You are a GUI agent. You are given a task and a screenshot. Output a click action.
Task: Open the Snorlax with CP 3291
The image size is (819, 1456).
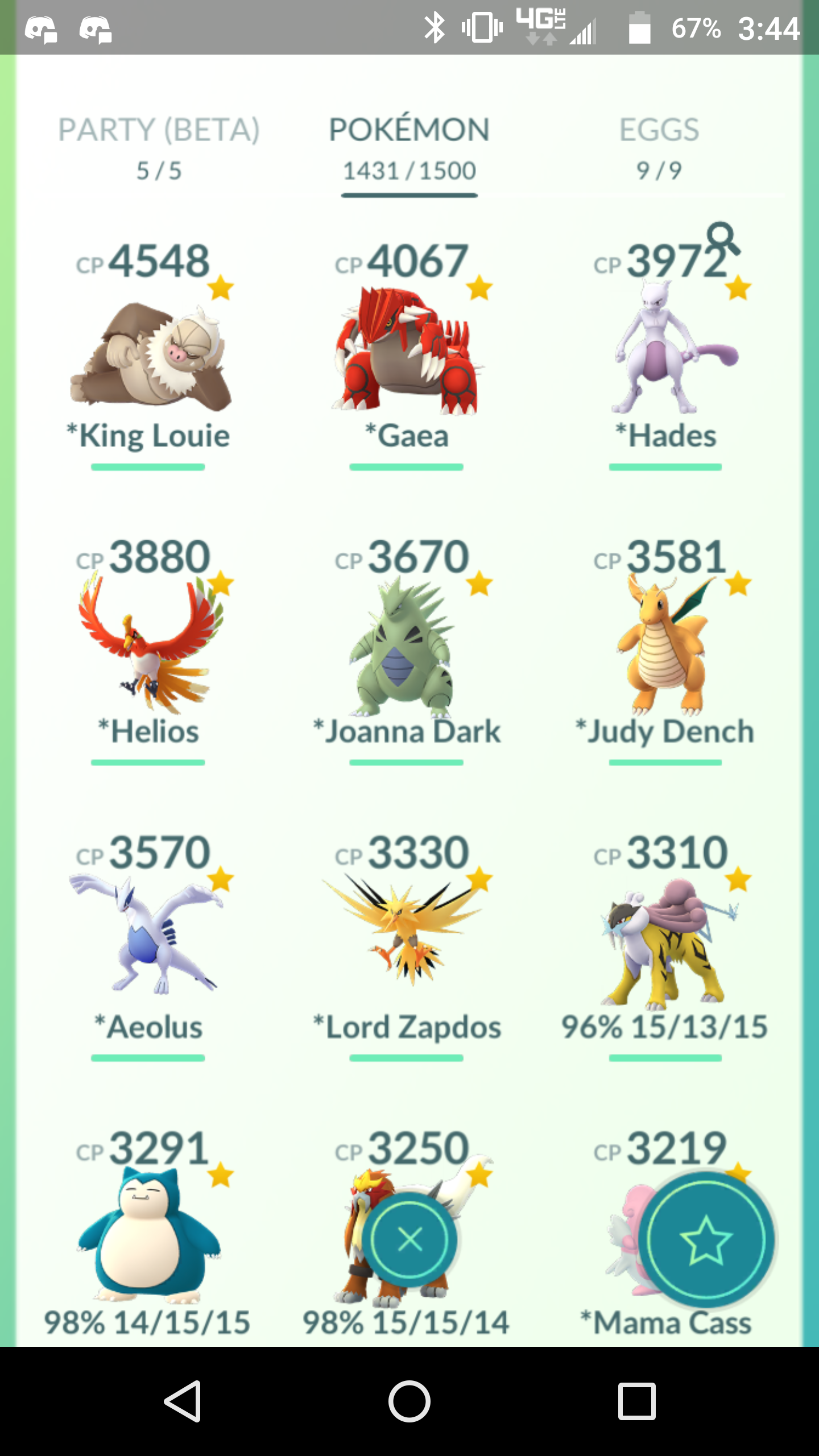pos(148,1234)
